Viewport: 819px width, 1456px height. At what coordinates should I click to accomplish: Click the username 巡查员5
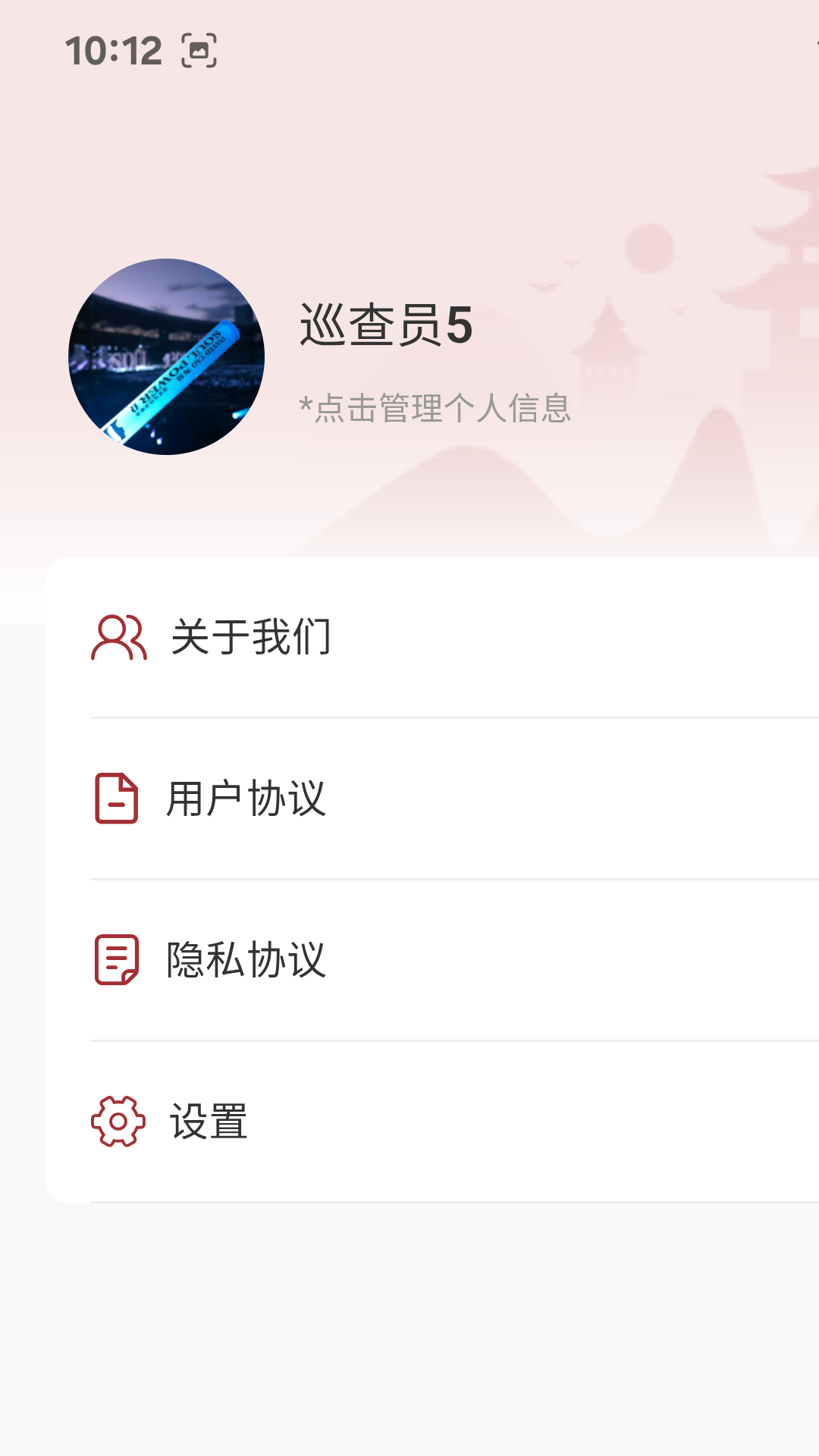click(x=387, y=326)
